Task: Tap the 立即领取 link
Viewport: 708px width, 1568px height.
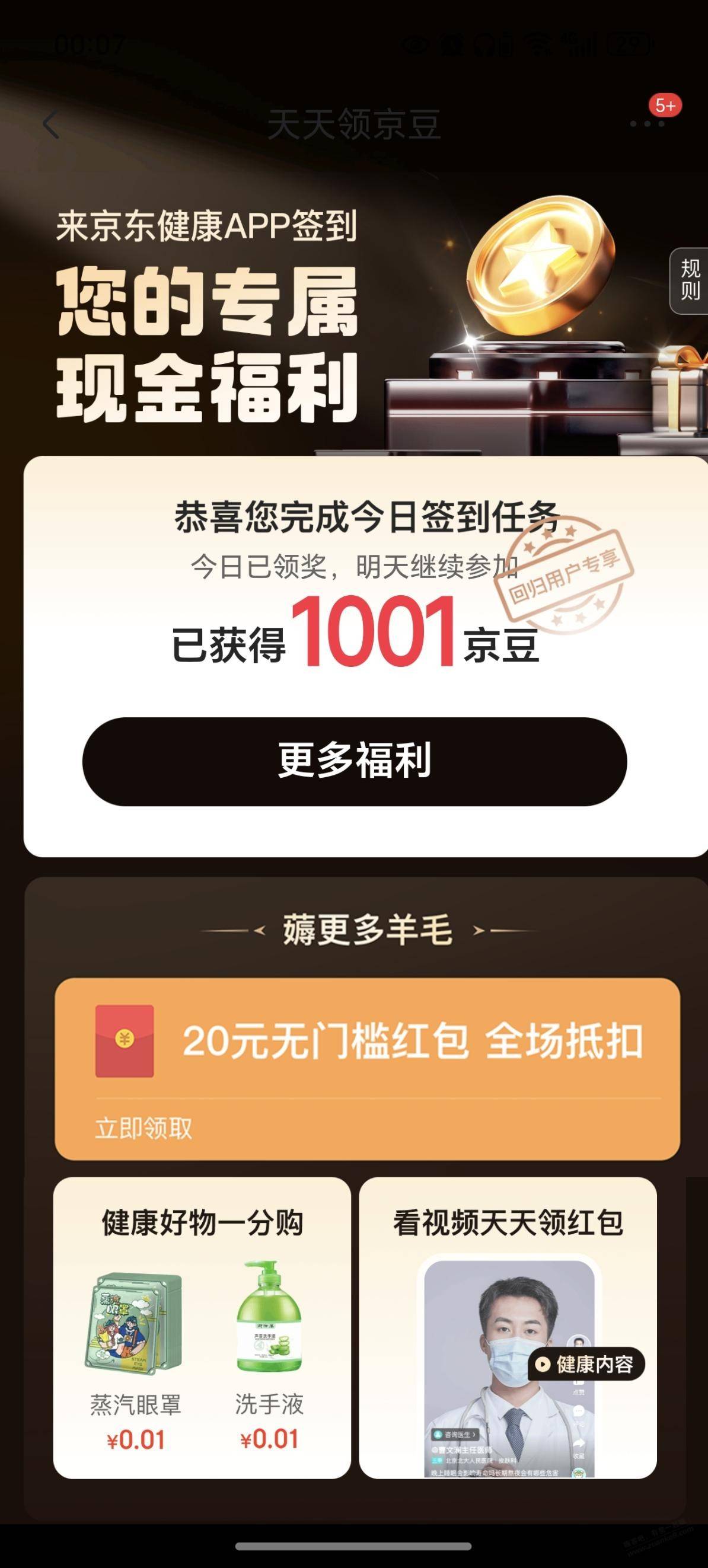Action: click(x=143, y=1129)
